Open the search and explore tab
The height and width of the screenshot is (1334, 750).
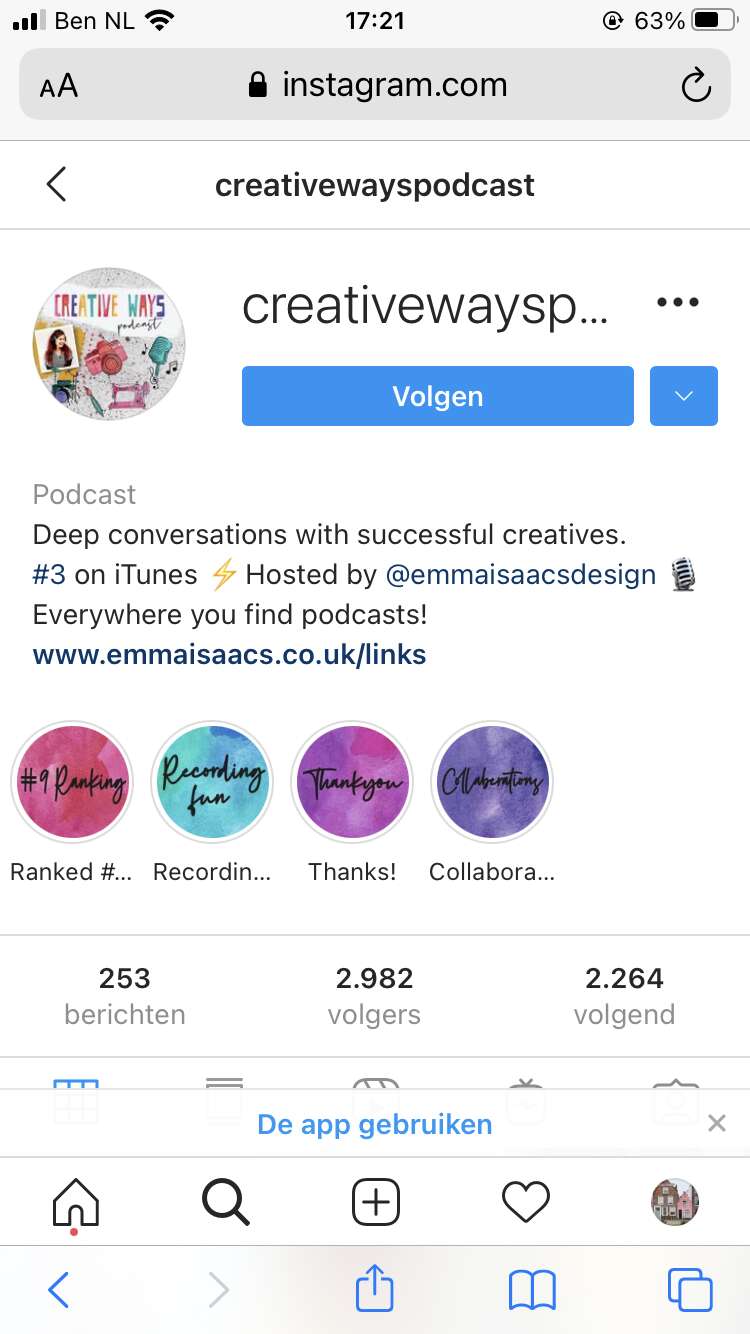226,1202
